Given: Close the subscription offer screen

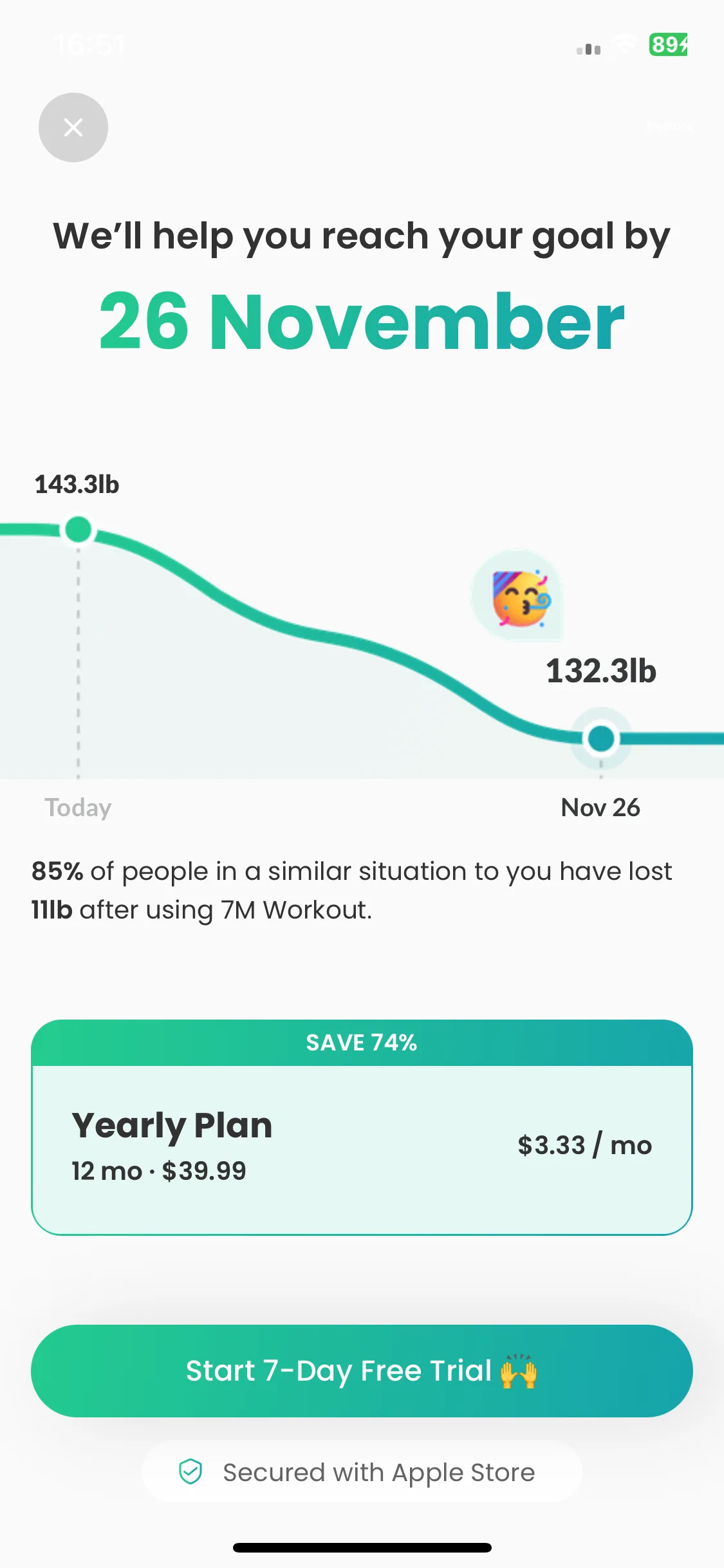Looking at the screenshot, I should pyautogui.click(x=73, y=127).
